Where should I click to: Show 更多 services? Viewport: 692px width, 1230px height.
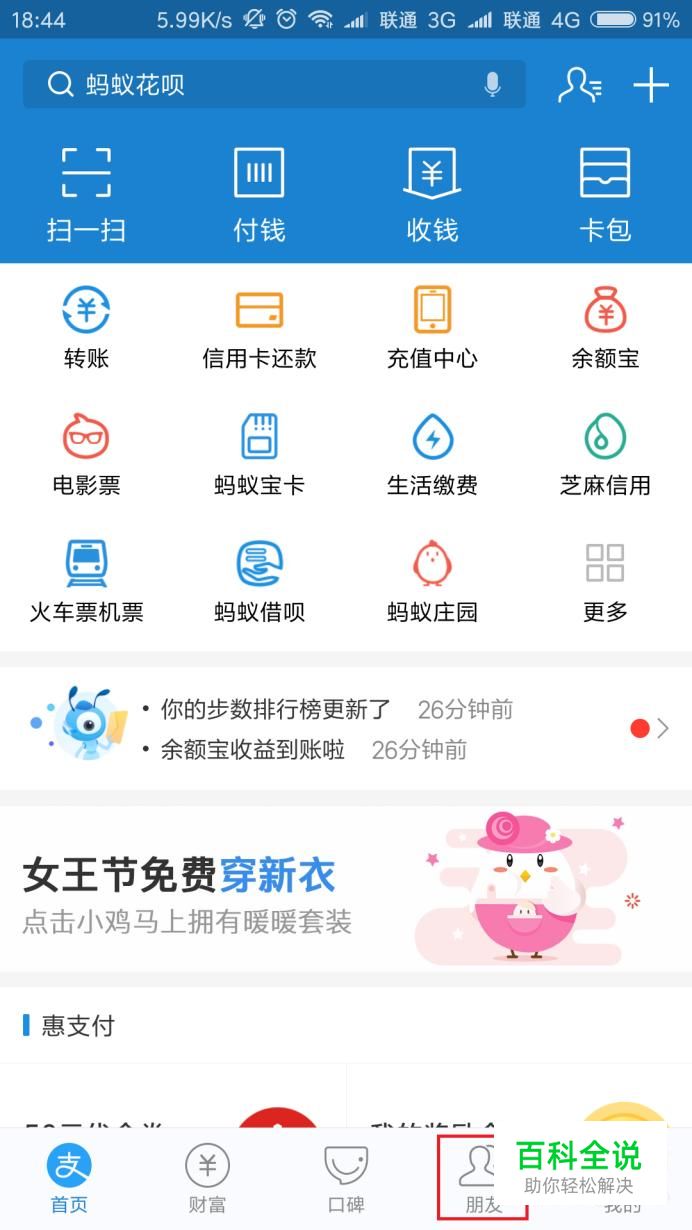[x=605, y=581]
